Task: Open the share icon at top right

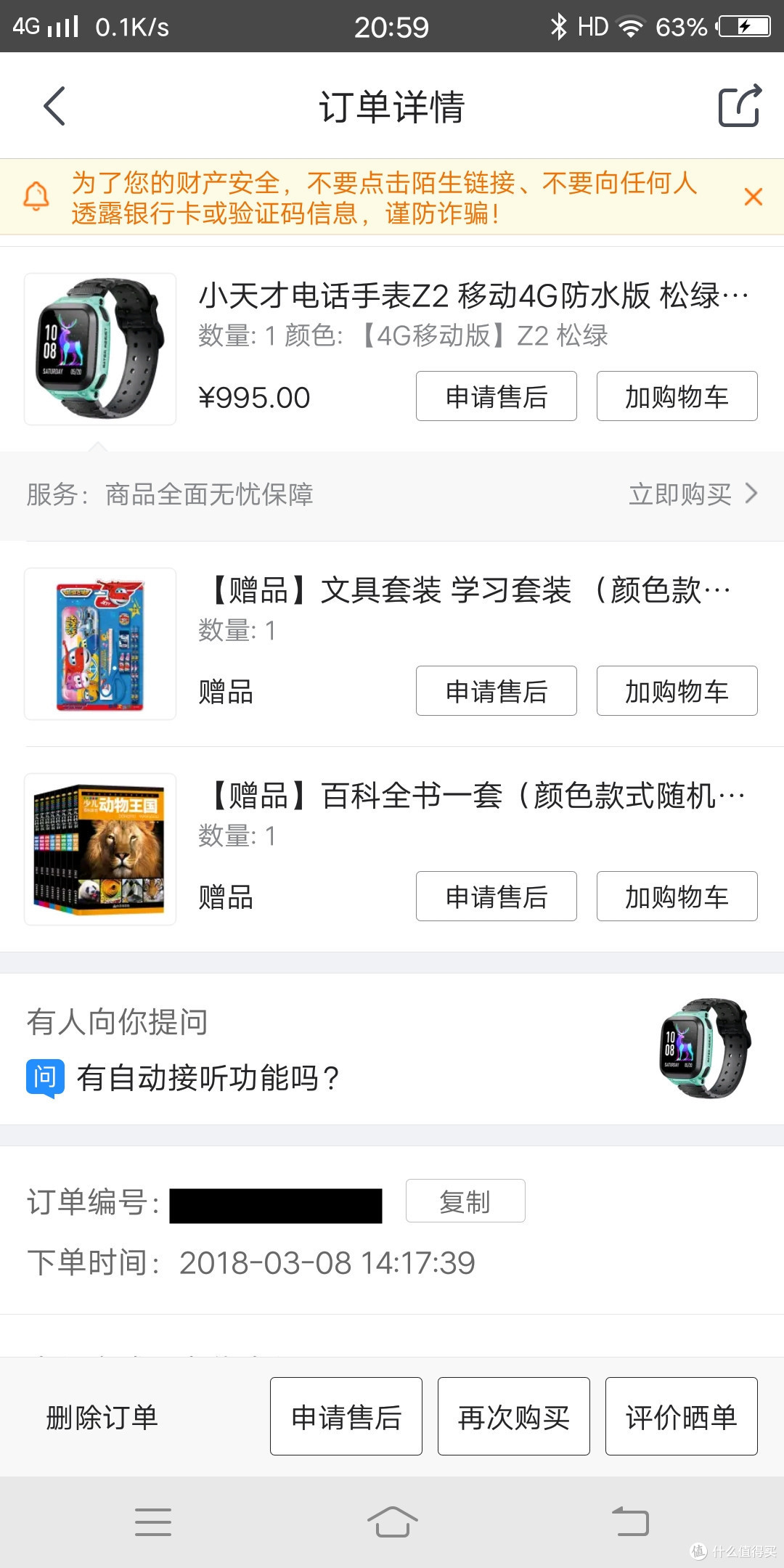Action: click(x=738, y=106)
